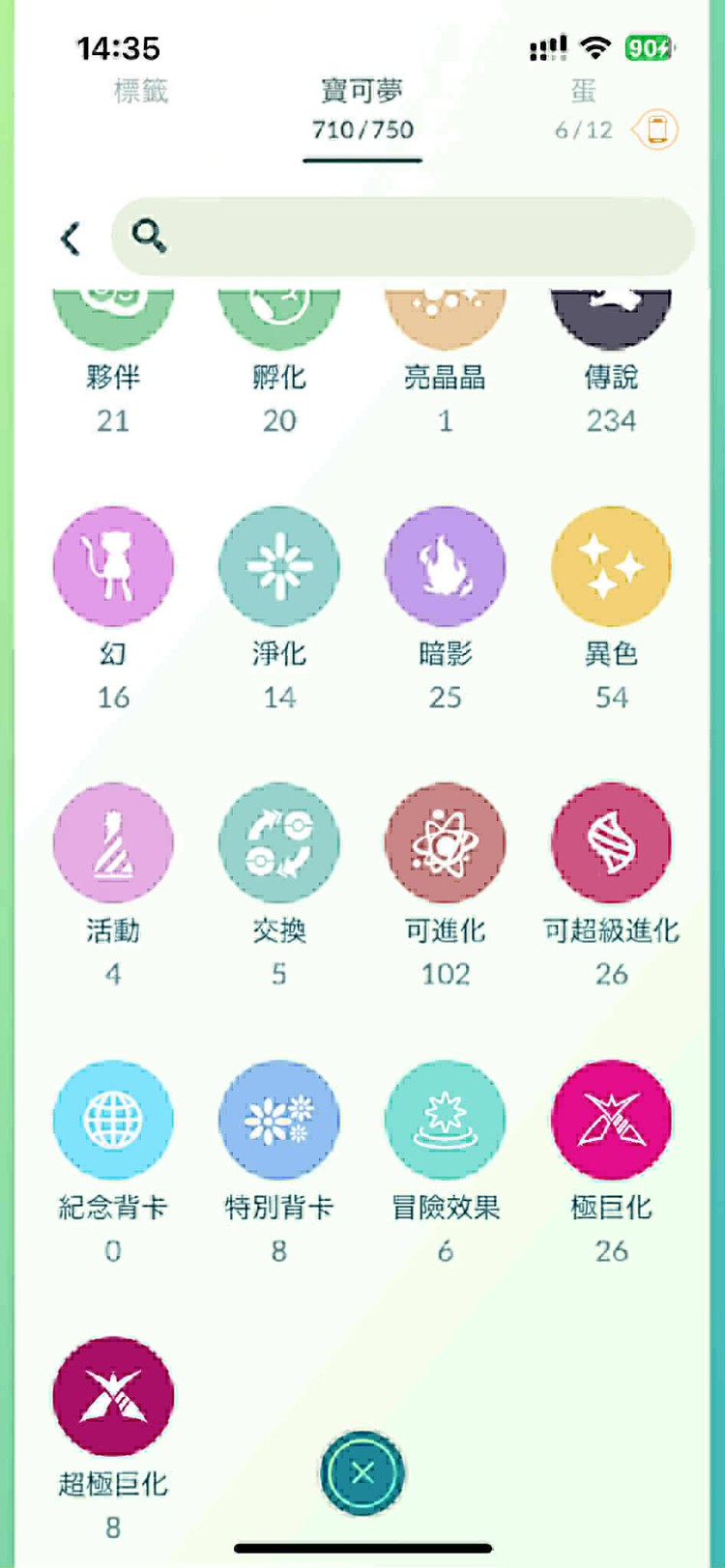This screenshot has height=1568, width=725.
Task: Switch to the 標籤 tab
Action: point(140,92)
